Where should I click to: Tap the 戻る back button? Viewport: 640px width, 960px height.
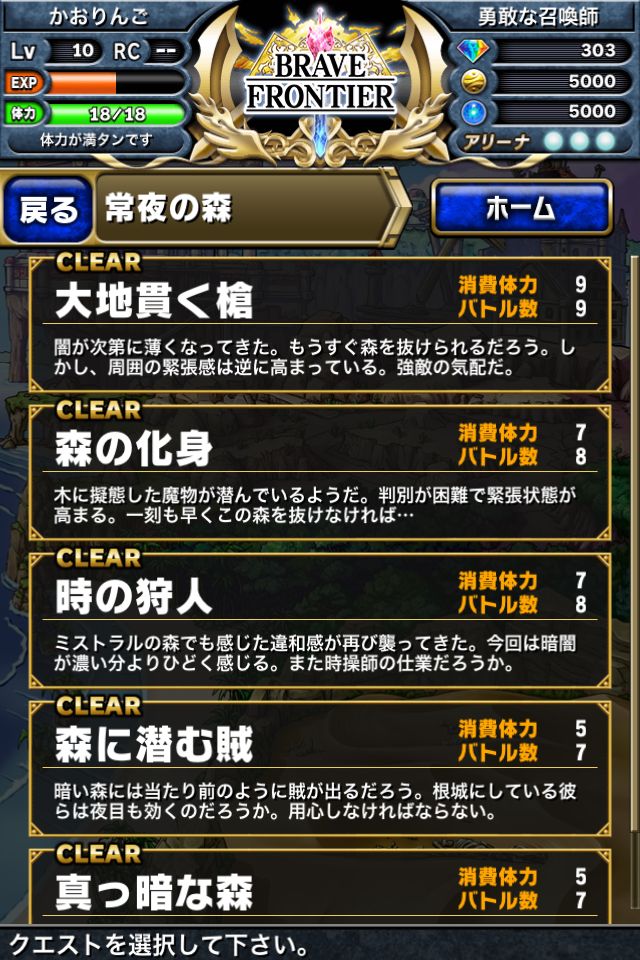[48, 209]
